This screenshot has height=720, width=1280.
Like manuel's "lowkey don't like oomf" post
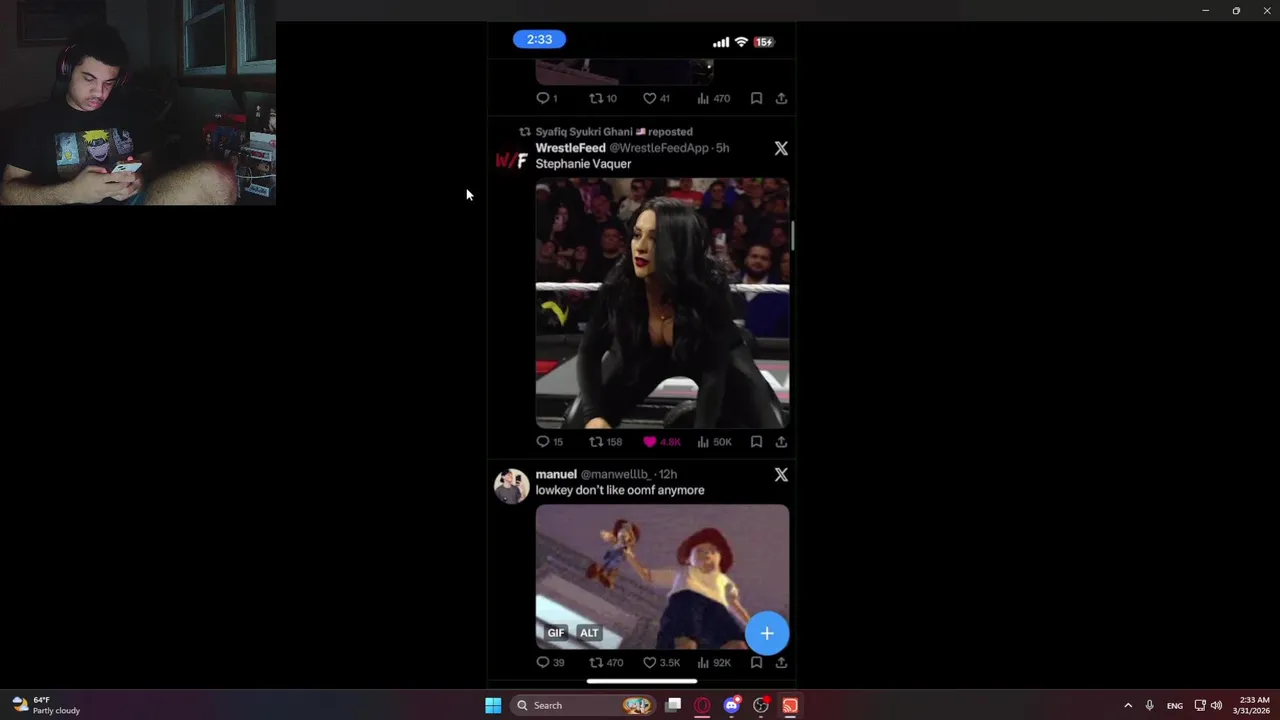pyautogui.click(x=650, y=663)
